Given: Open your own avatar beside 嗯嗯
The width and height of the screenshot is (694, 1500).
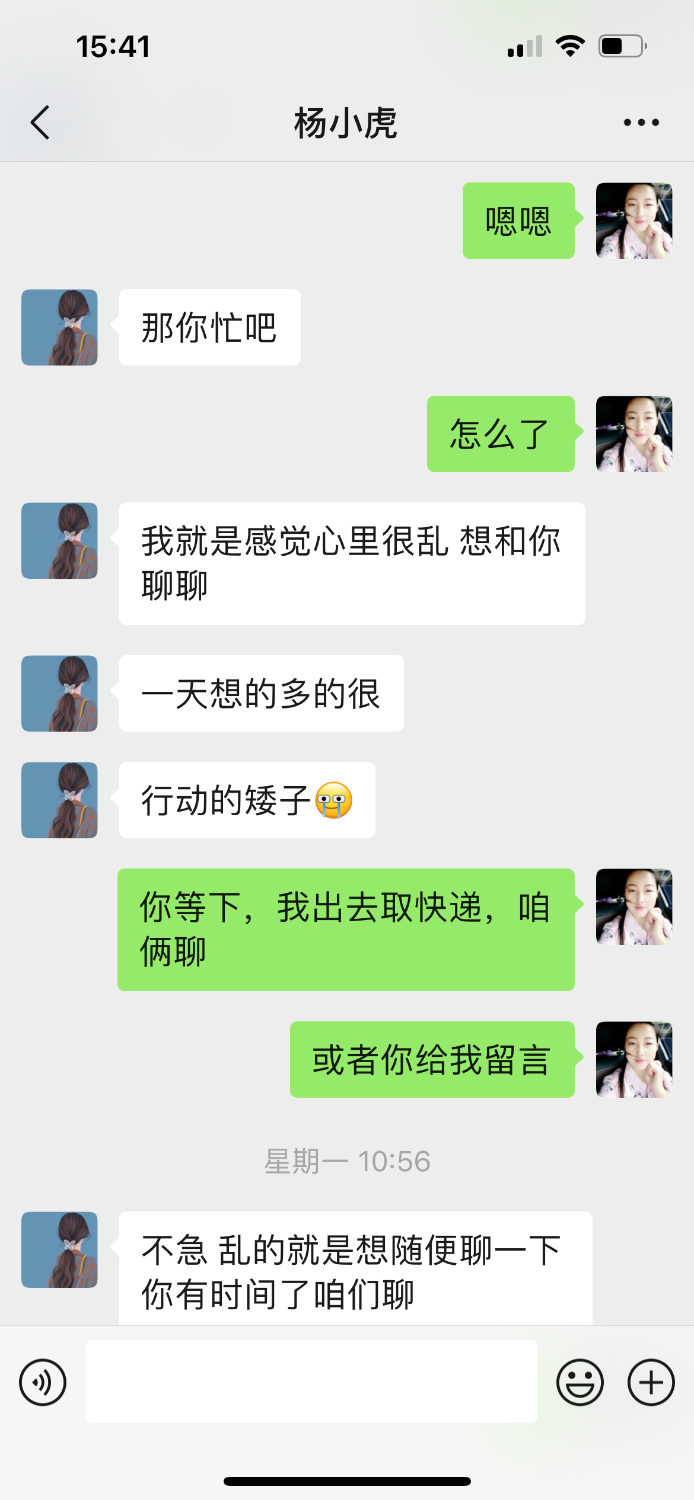Looking at the screenshot, I should click(x=633, y=220).
